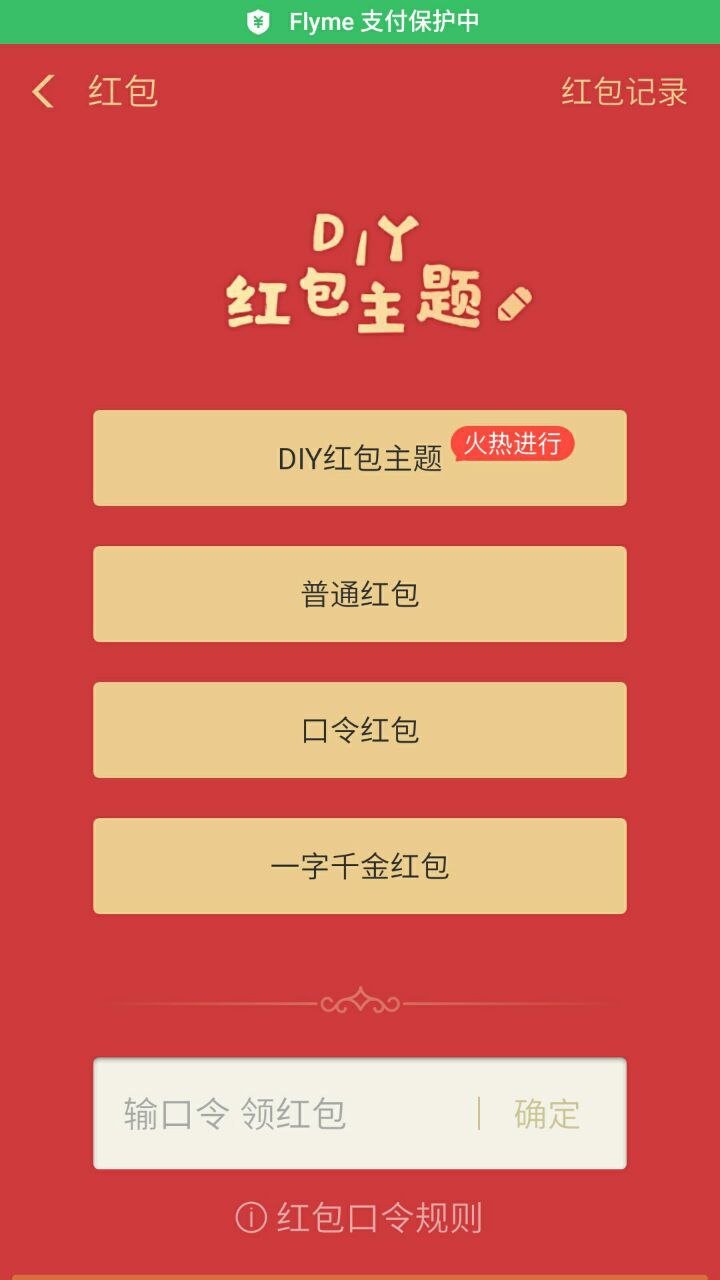View 红包口令规则 rules

pos(360,1218)
